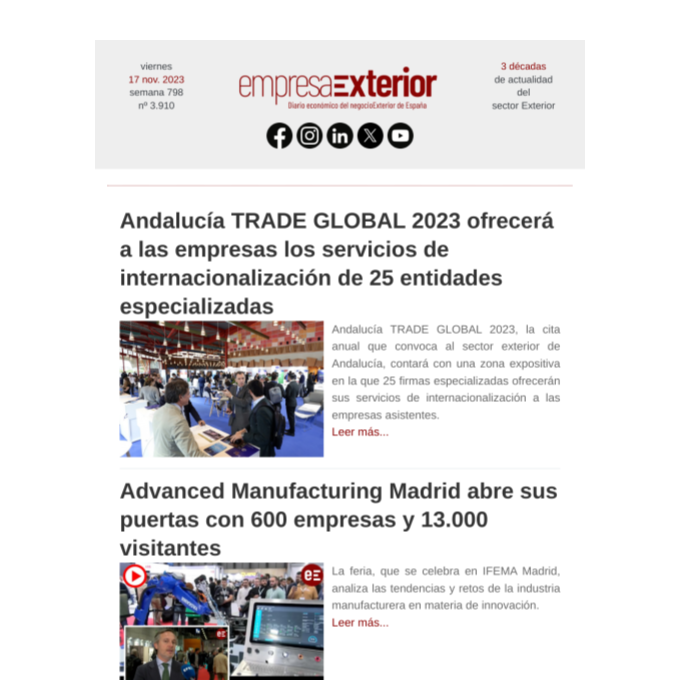This screenshot has height=680, width=680.
Task: Open the Facebook social icon
Action: pyautogui.click(x=279, y=136)
